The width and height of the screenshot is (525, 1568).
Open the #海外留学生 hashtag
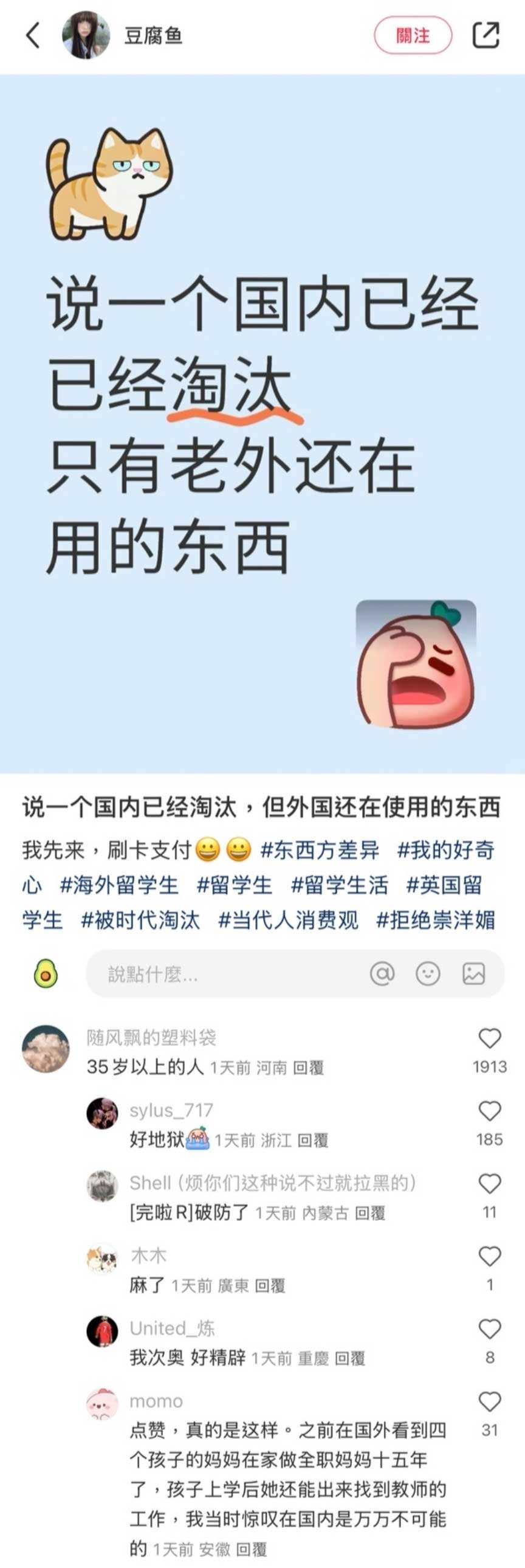pos(118,885)
